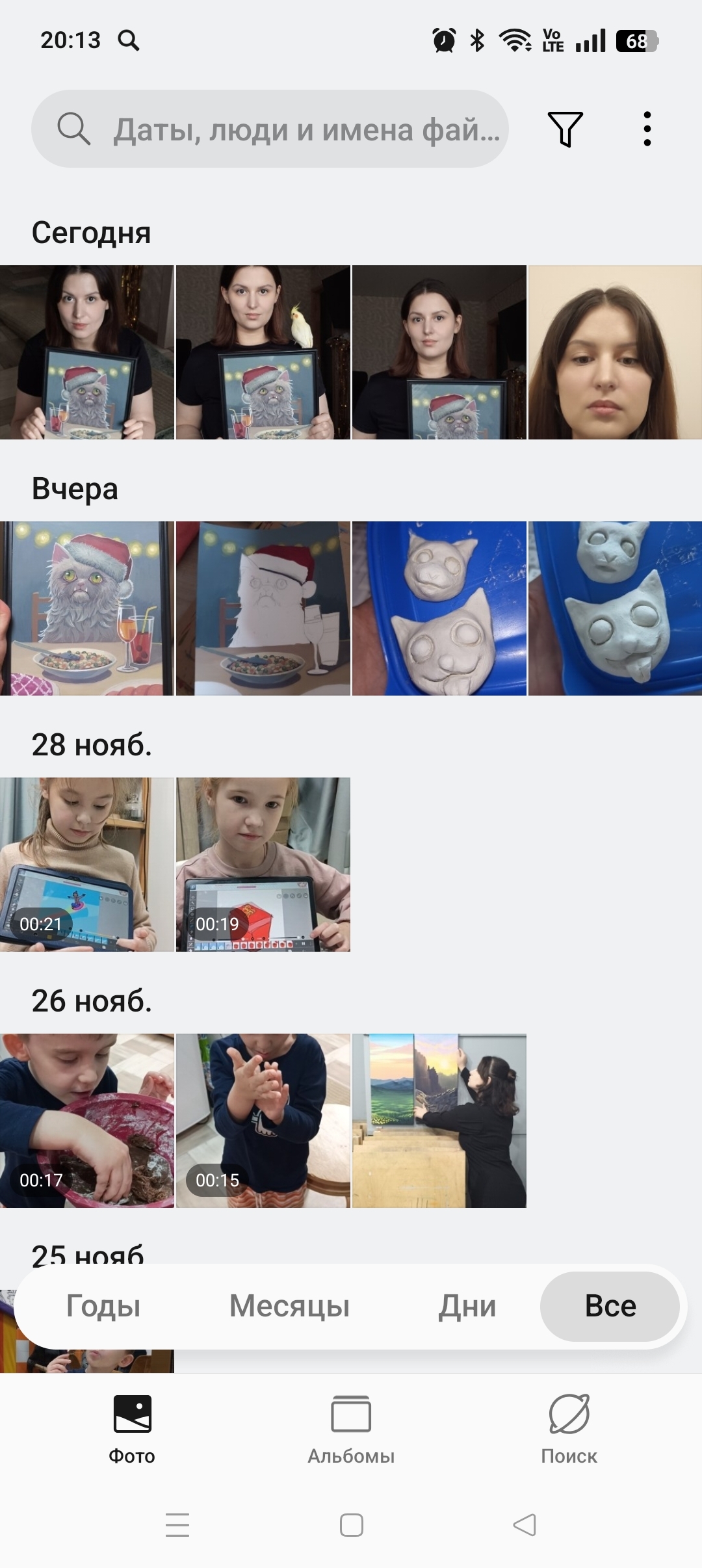Open the landscape paintings photo from 26 нояб.

coord(439,1121)
